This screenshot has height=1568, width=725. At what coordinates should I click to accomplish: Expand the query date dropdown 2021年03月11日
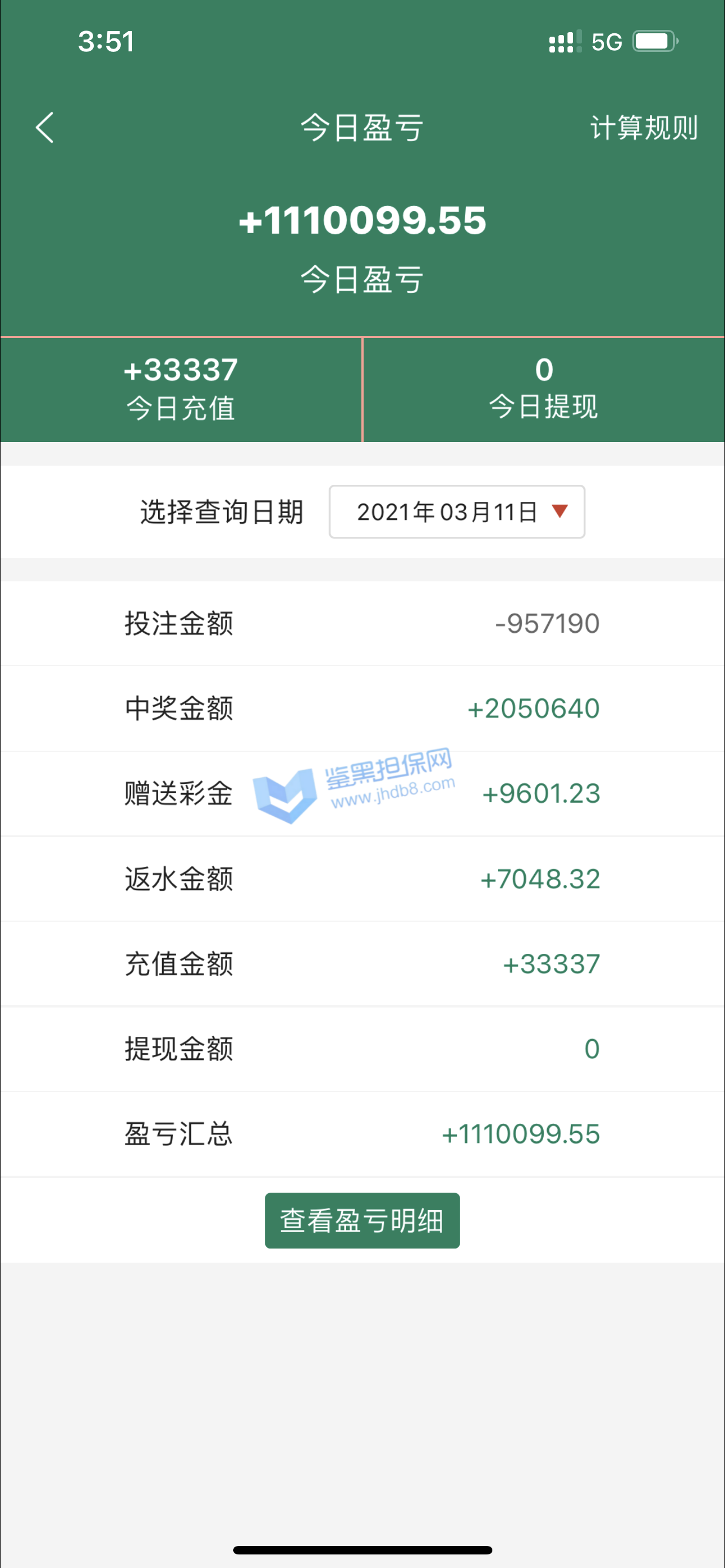[x=457, y=512]
